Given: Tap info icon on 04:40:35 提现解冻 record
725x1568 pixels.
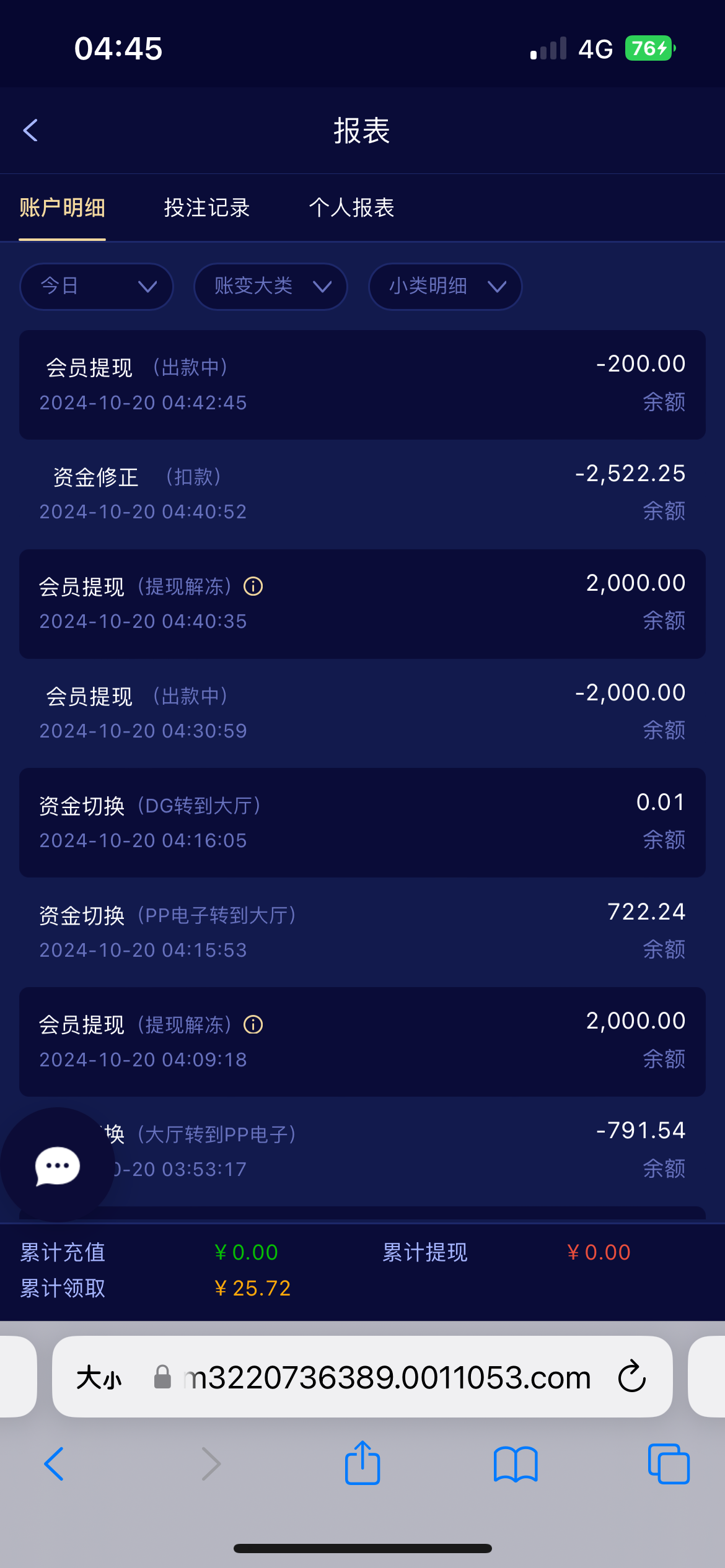Looking at the screenshot, I should pyautogui.click(x=253, y=586).
